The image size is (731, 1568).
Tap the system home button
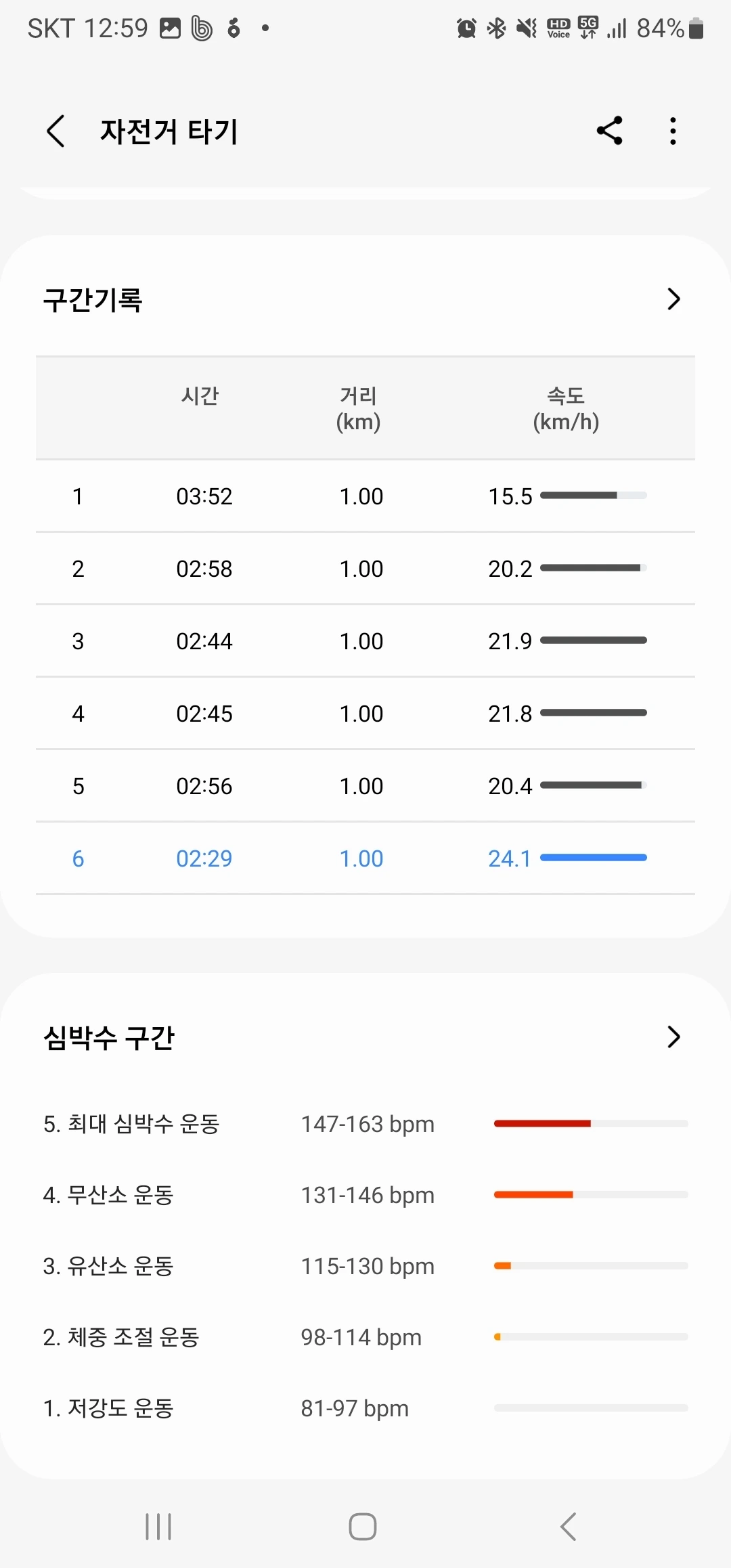coord(363,1527)
